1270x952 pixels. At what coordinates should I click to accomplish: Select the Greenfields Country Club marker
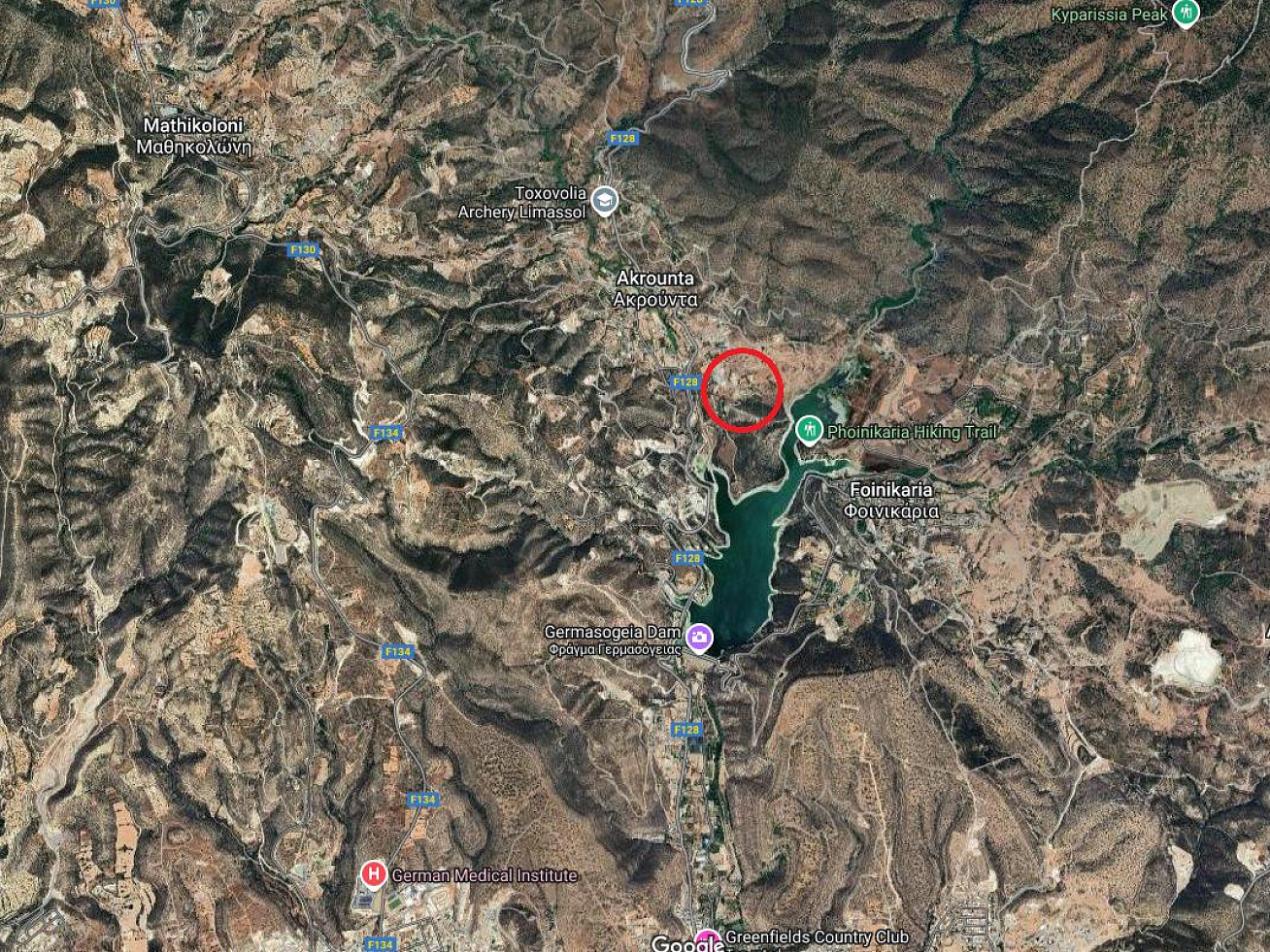pos(708,940)
